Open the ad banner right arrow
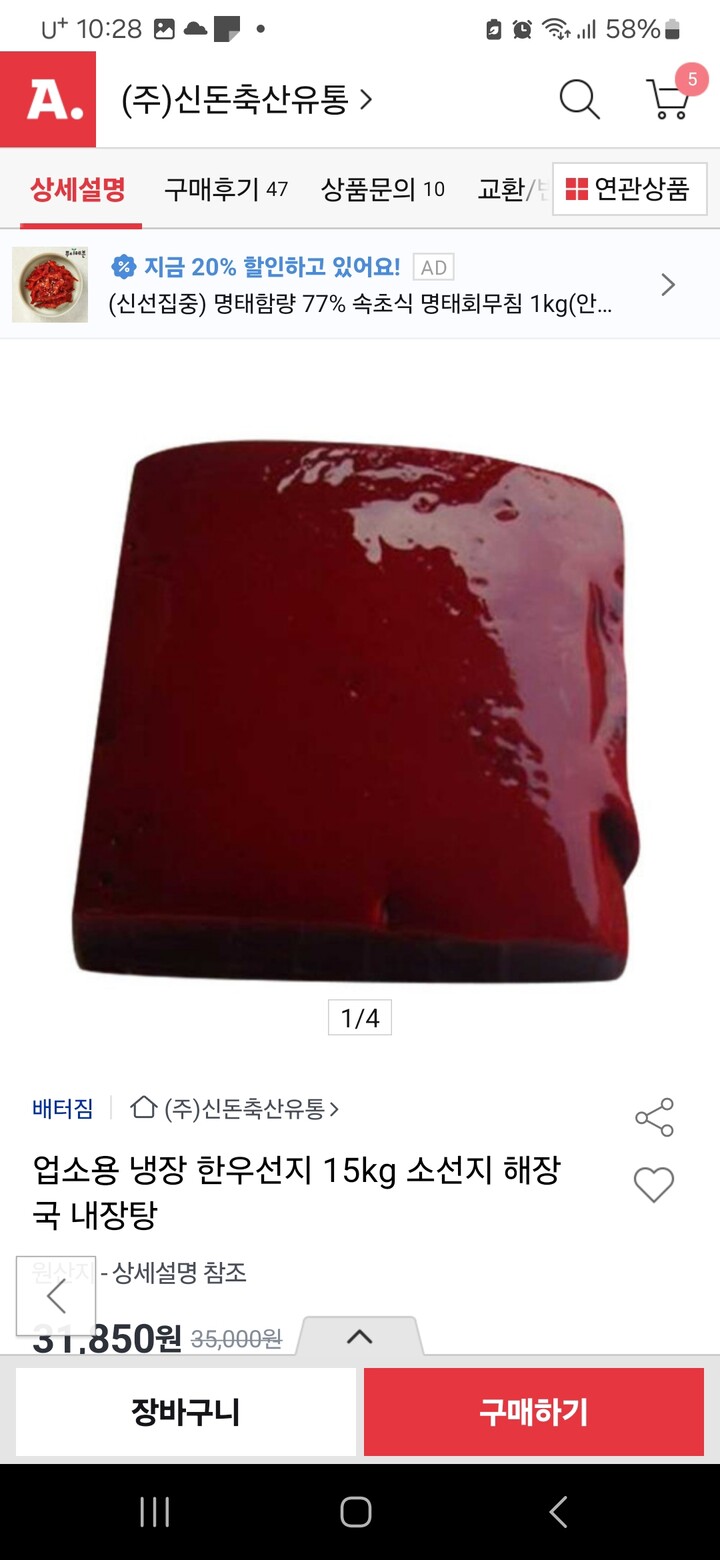The height and width of the screenshot is (1560, 720). pyautogui.click(x=667, y=285)
